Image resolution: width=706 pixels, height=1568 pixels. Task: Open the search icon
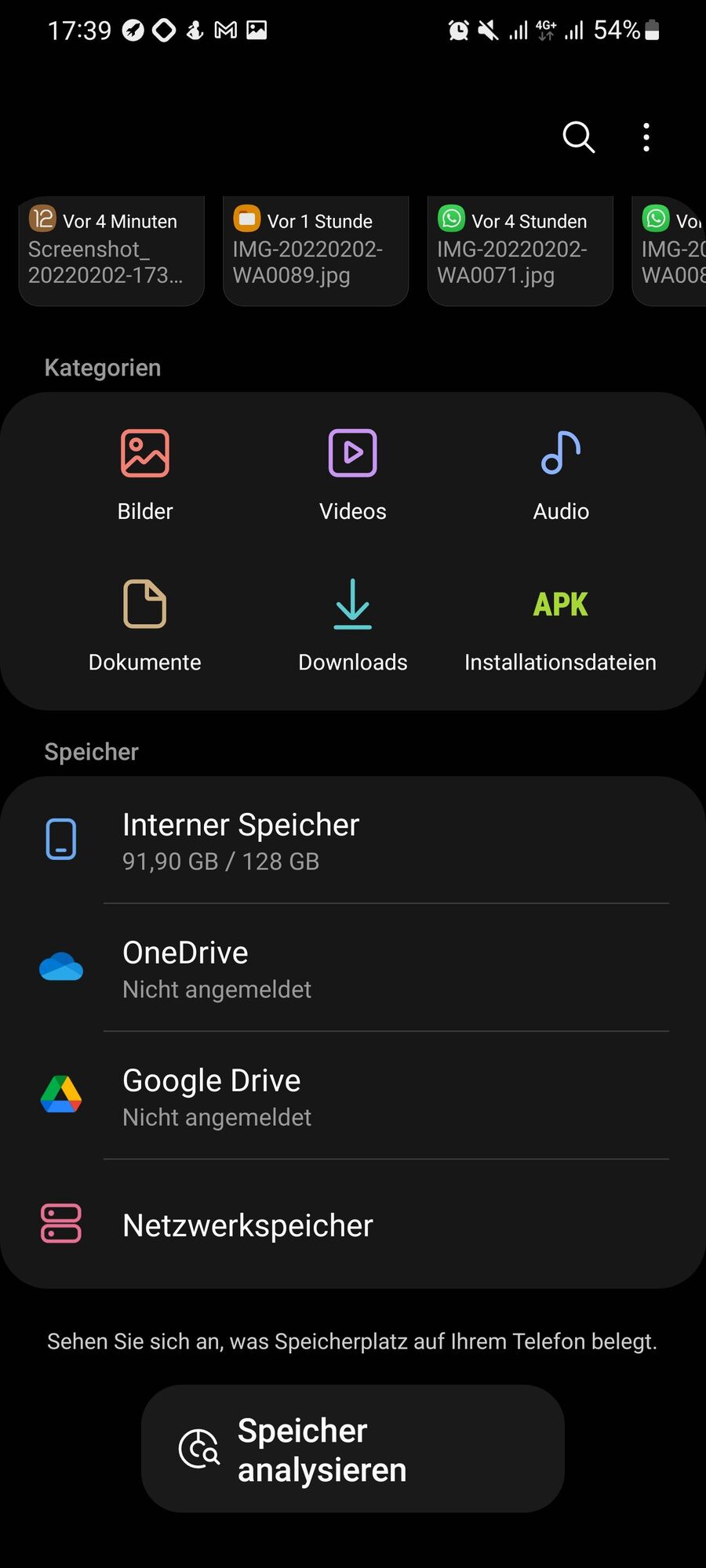point(578,137)
